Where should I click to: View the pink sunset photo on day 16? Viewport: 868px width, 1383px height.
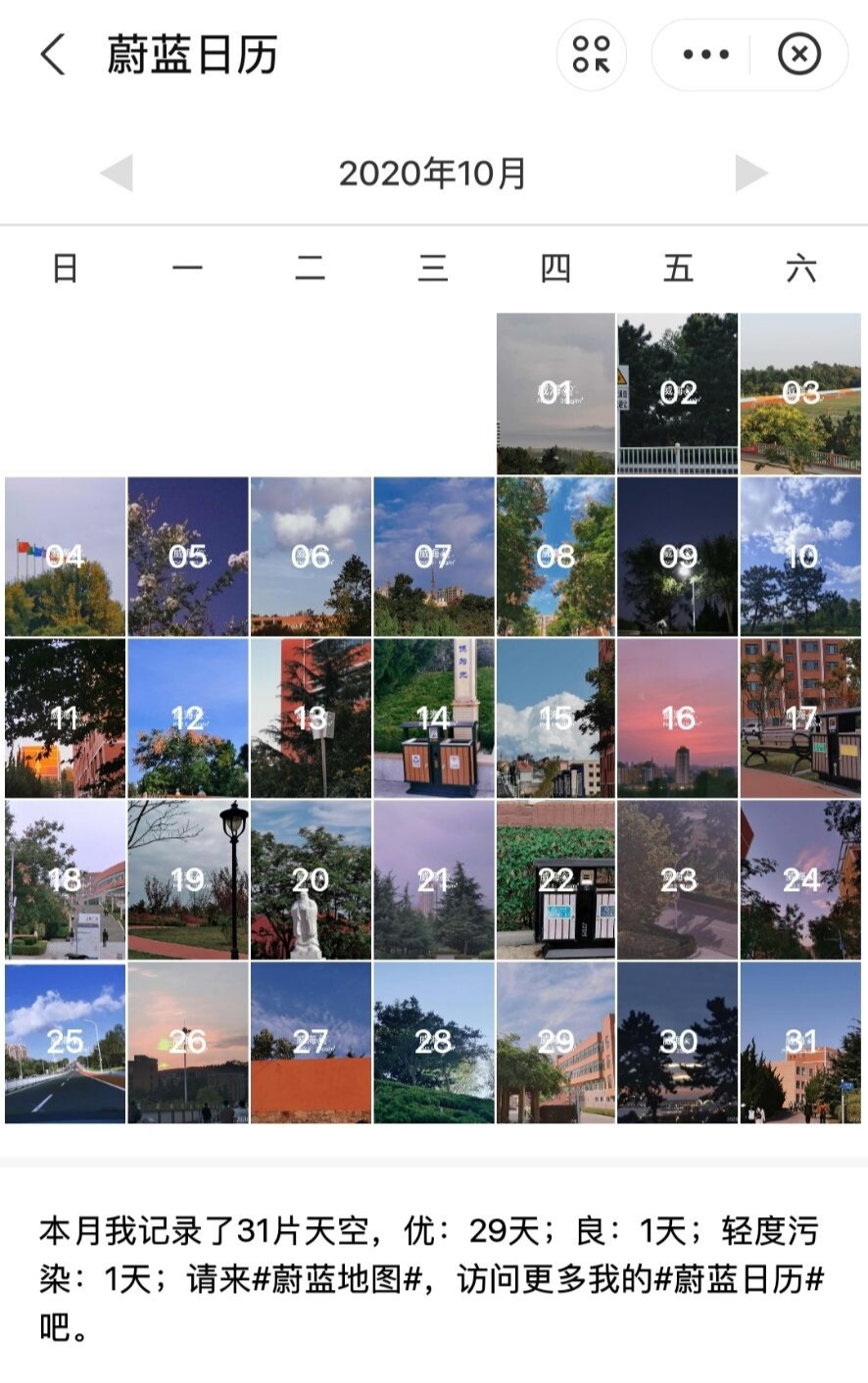(678, 718)
